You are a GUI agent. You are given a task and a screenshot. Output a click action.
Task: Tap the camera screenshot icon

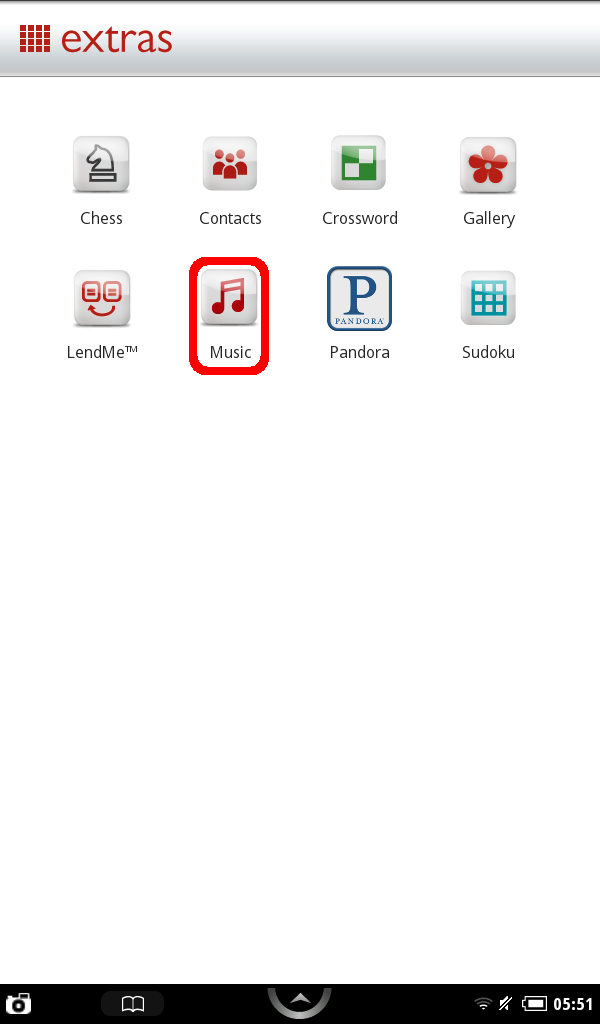(x=19, y=1004)
